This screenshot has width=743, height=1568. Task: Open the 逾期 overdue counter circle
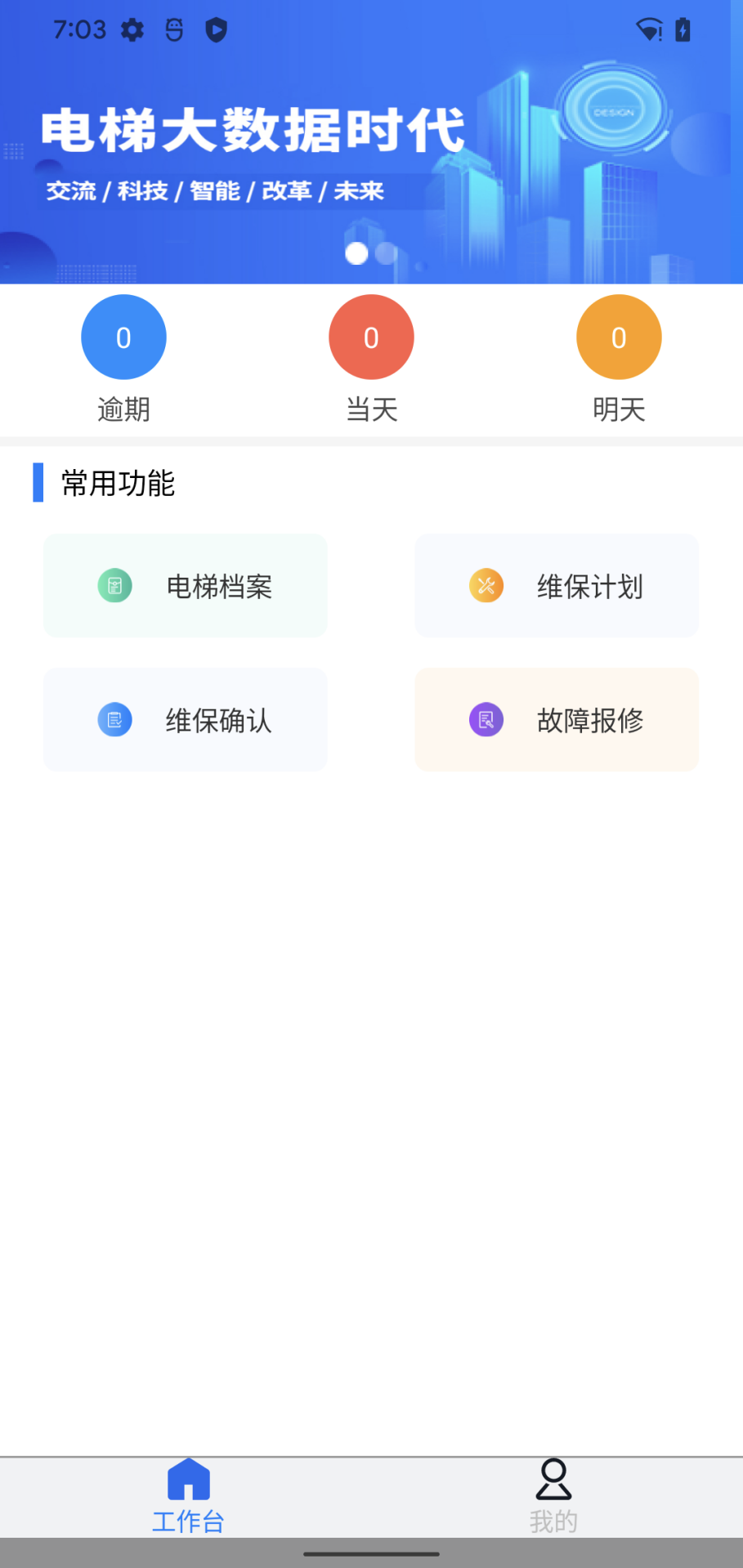click(x=123, y=336)
